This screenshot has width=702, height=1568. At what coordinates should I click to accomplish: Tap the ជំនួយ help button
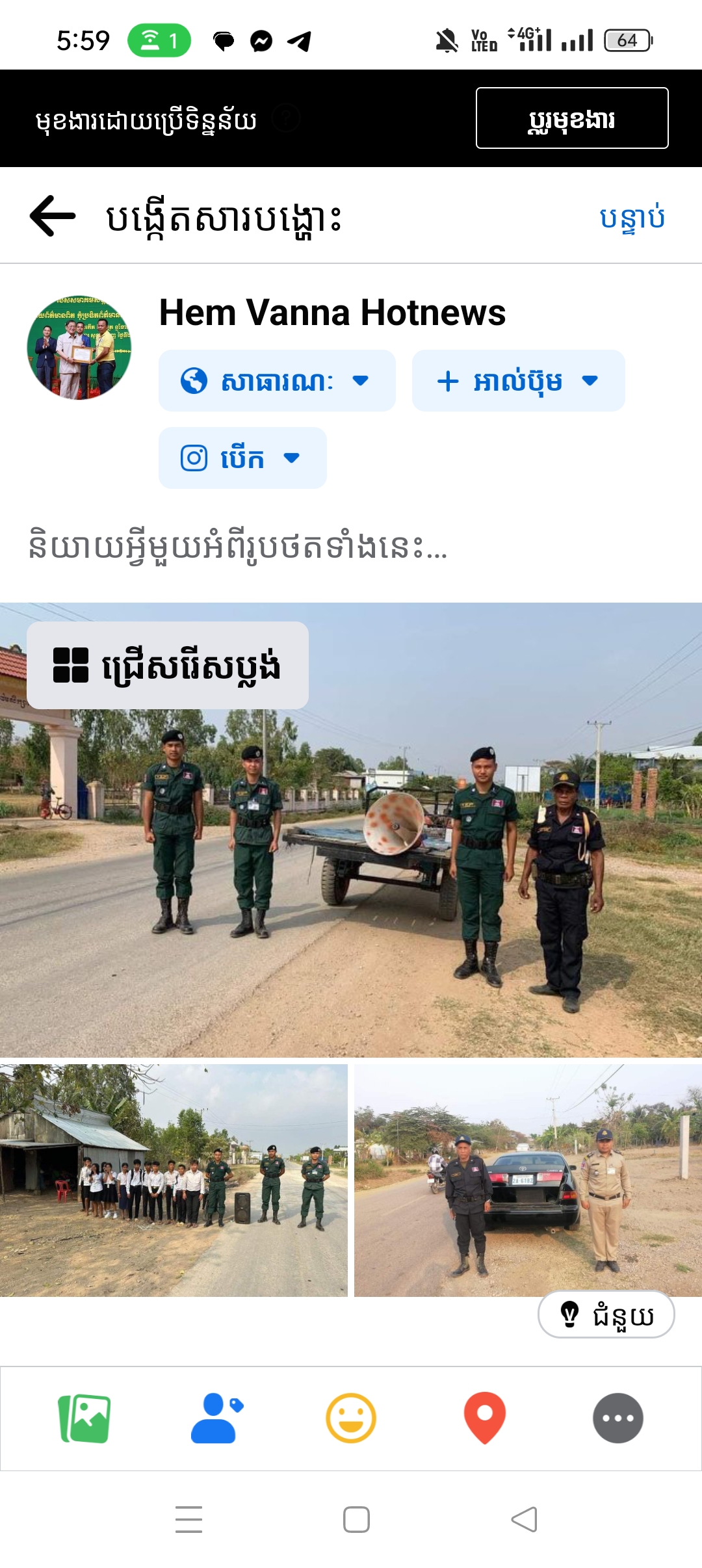606,1314
